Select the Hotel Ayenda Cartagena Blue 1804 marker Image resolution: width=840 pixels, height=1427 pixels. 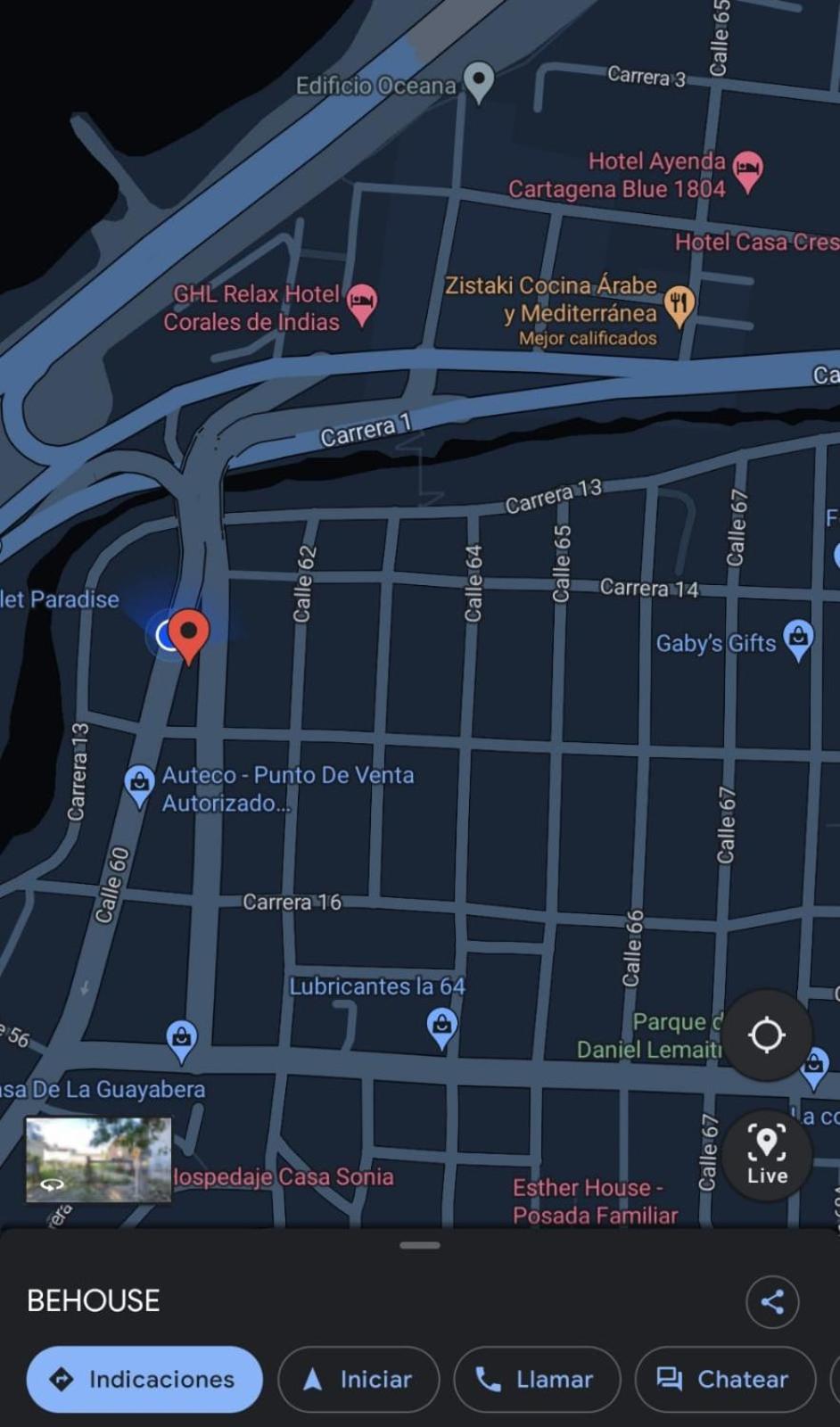pyautogui.click(x=747, y=169)
